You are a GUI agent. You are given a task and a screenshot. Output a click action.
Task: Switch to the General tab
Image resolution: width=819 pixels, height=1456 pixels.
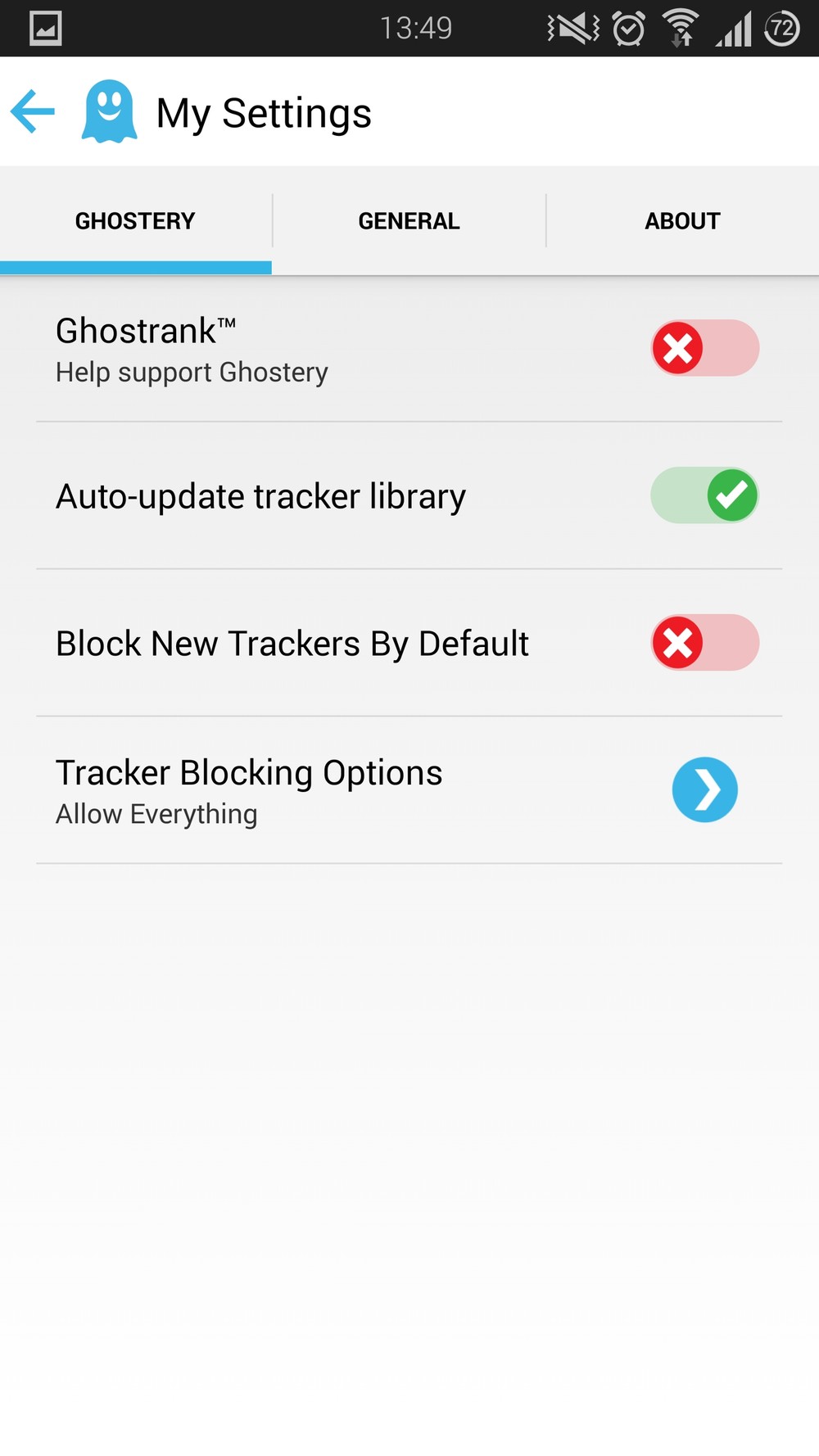coord(409,221)
